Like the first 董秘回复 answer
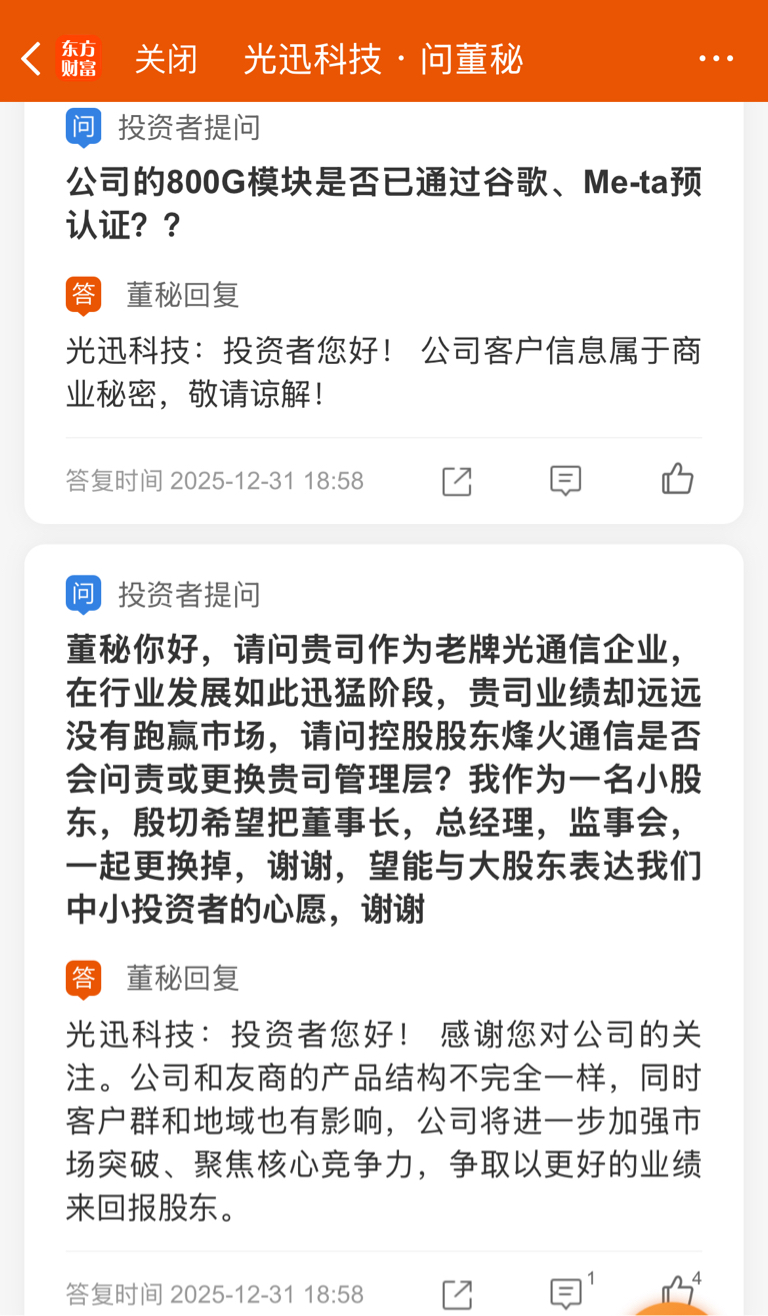The width and height of the screenshot is (768, 1316). (677, 481)
